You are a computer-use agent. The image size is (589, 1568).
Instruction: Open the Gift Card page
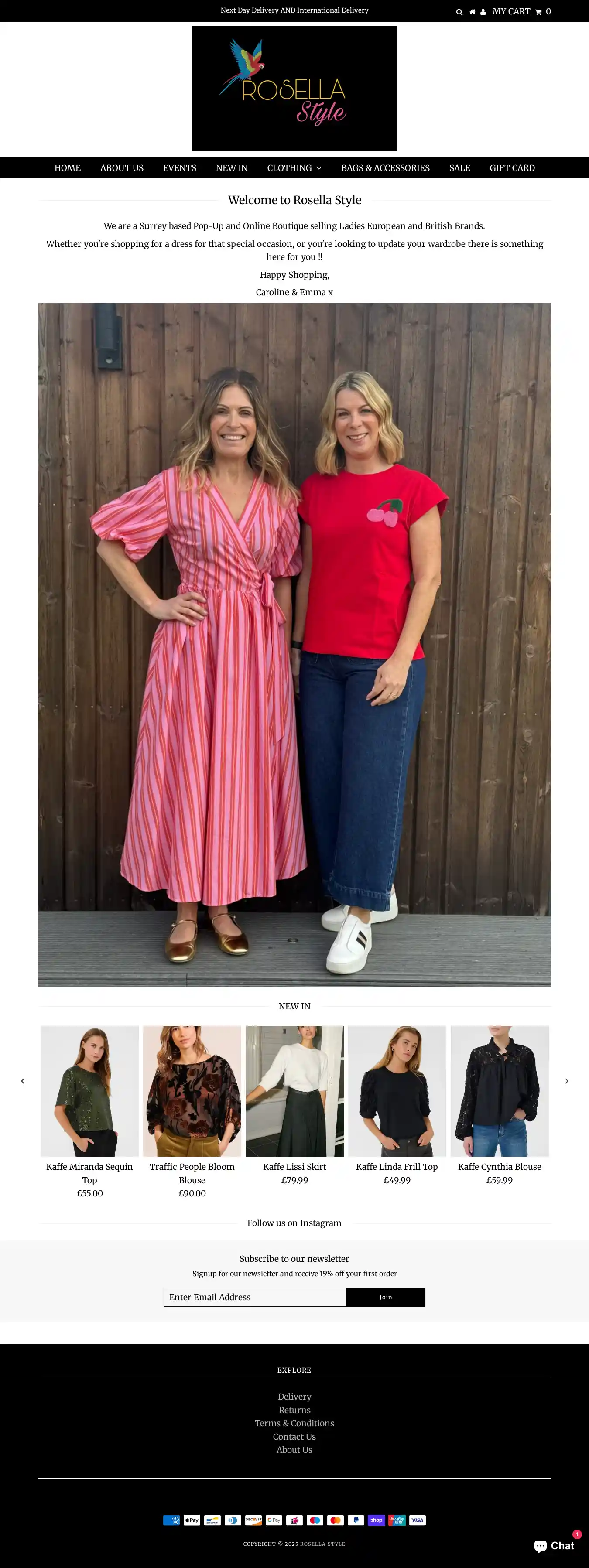[x=512, y=168]
